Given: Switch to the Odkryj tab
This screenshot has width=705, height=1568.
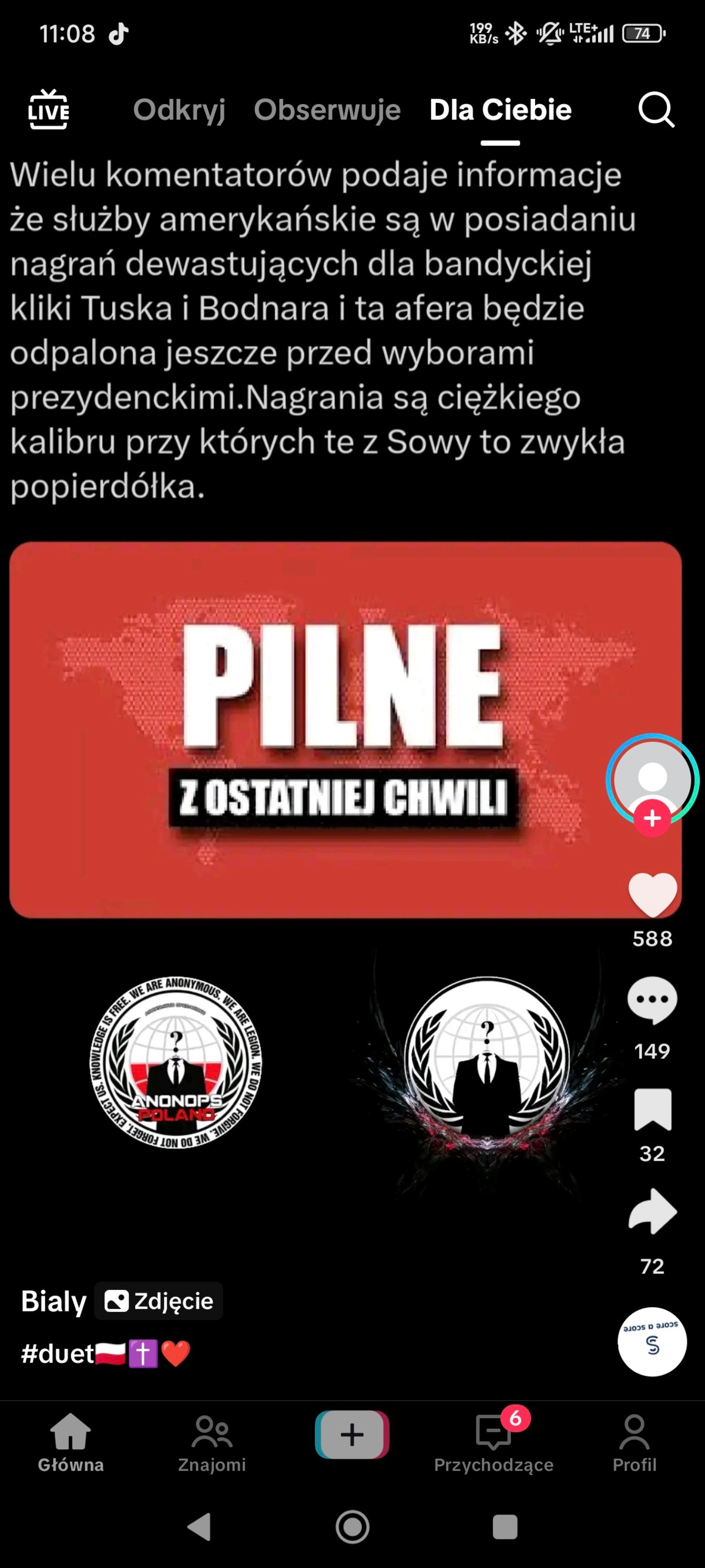Looking at the screenshot, I should pos(179,109).
